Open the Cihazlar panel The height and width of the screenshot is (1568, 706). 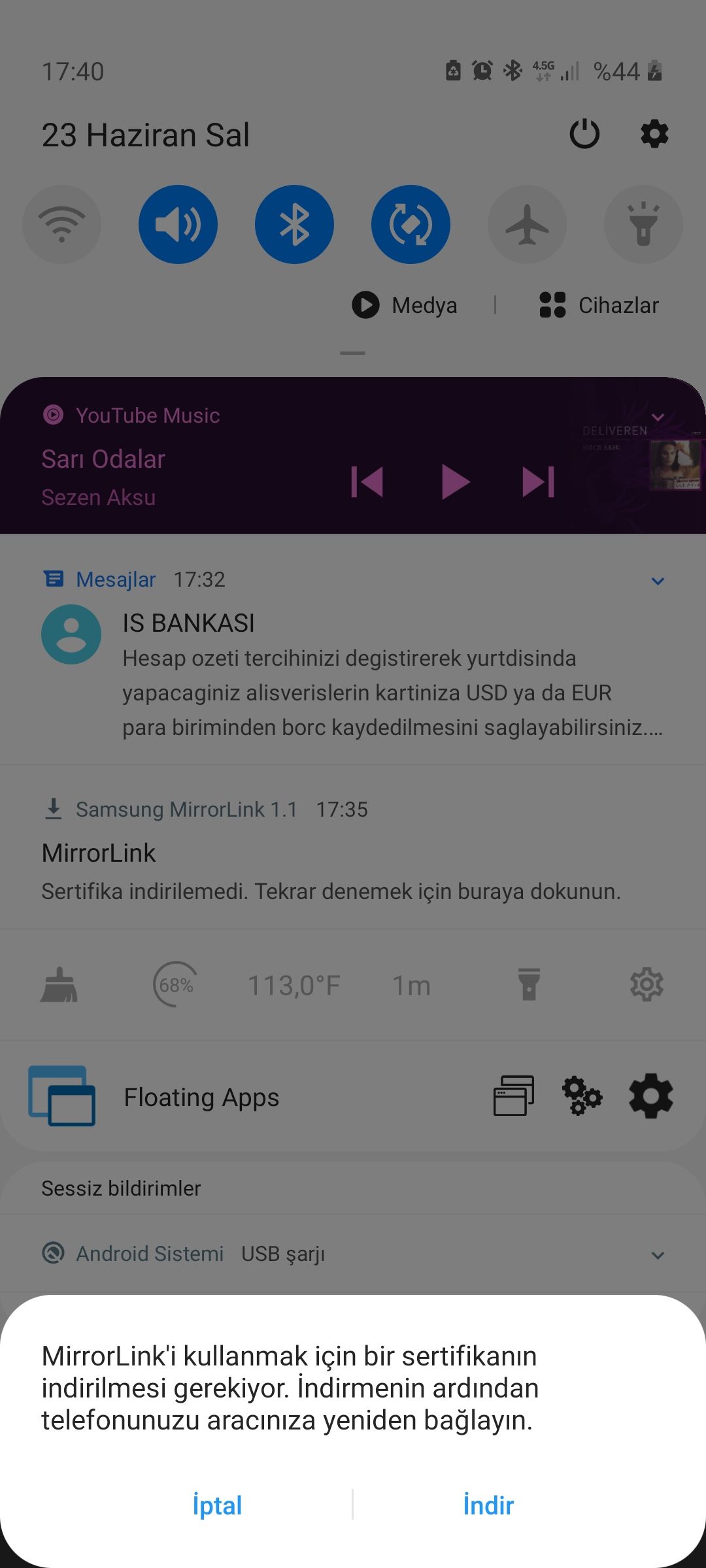599,305
